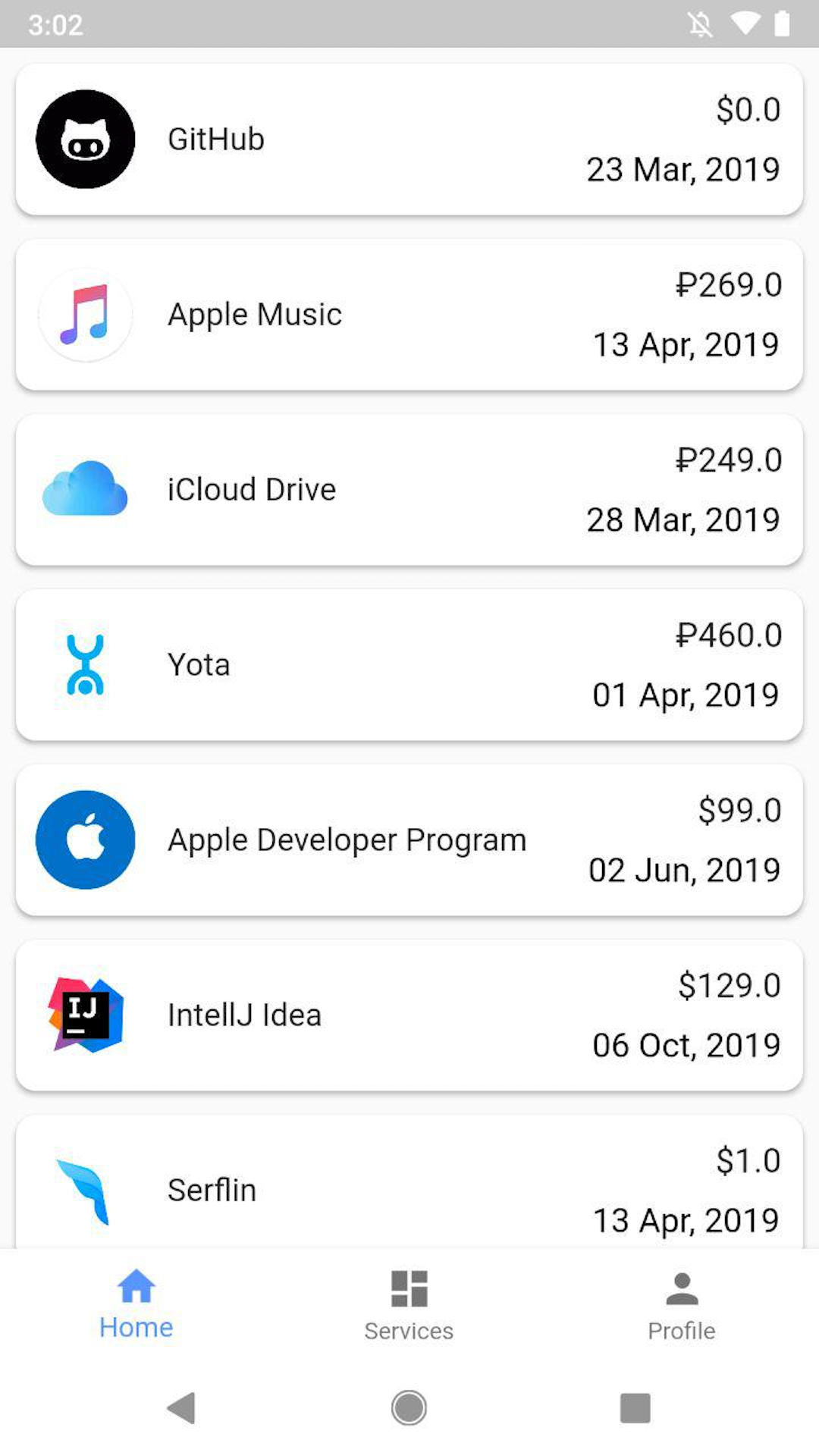Open the Apple Music subscription
This screenshot has width=819, height=1456.
[x=409, y=315]
